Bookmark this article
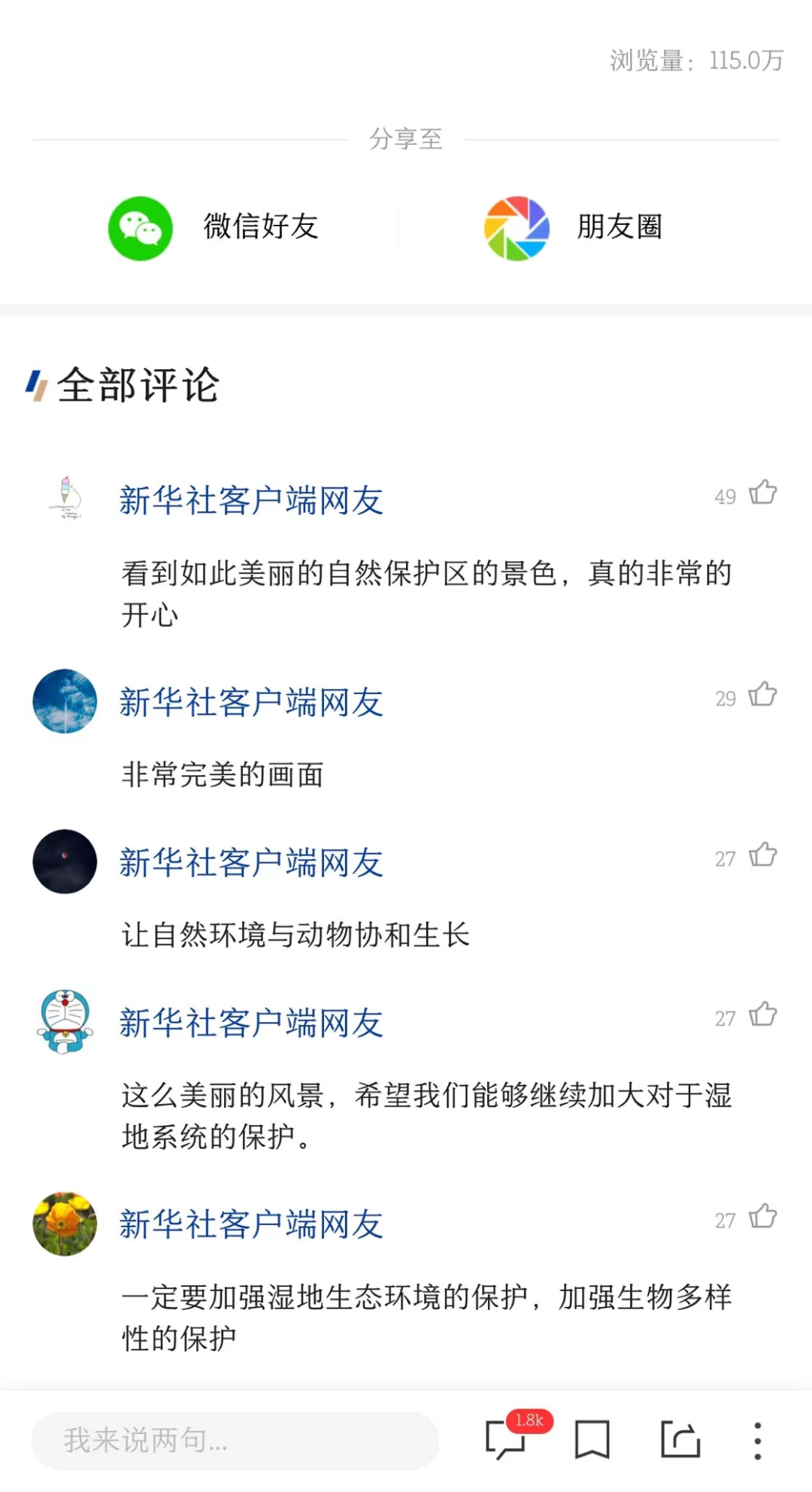This screenshot has width=812, height=1492. tap(592, 1440)
